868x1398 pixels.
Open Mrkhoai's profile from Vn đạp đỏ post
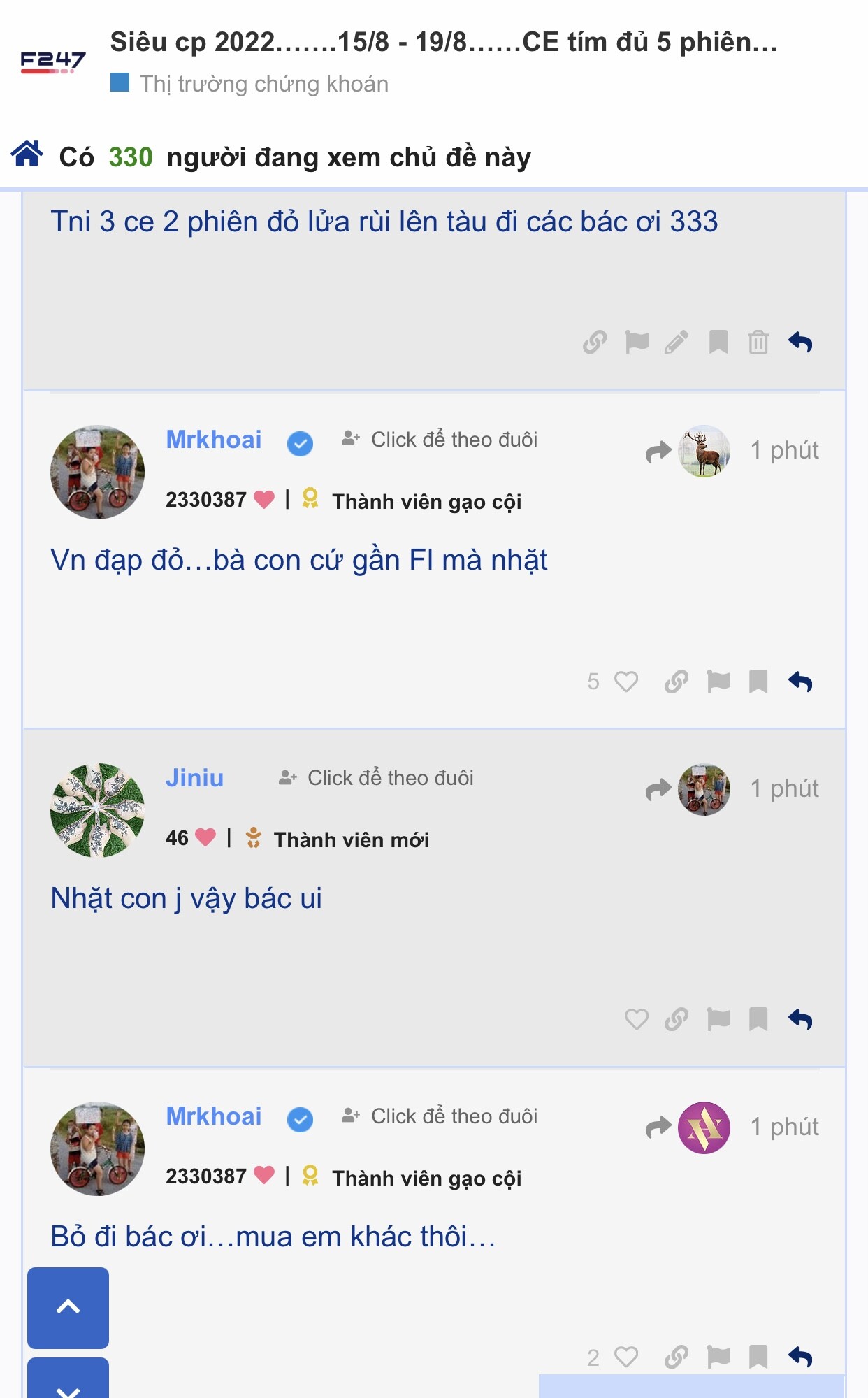213,440
